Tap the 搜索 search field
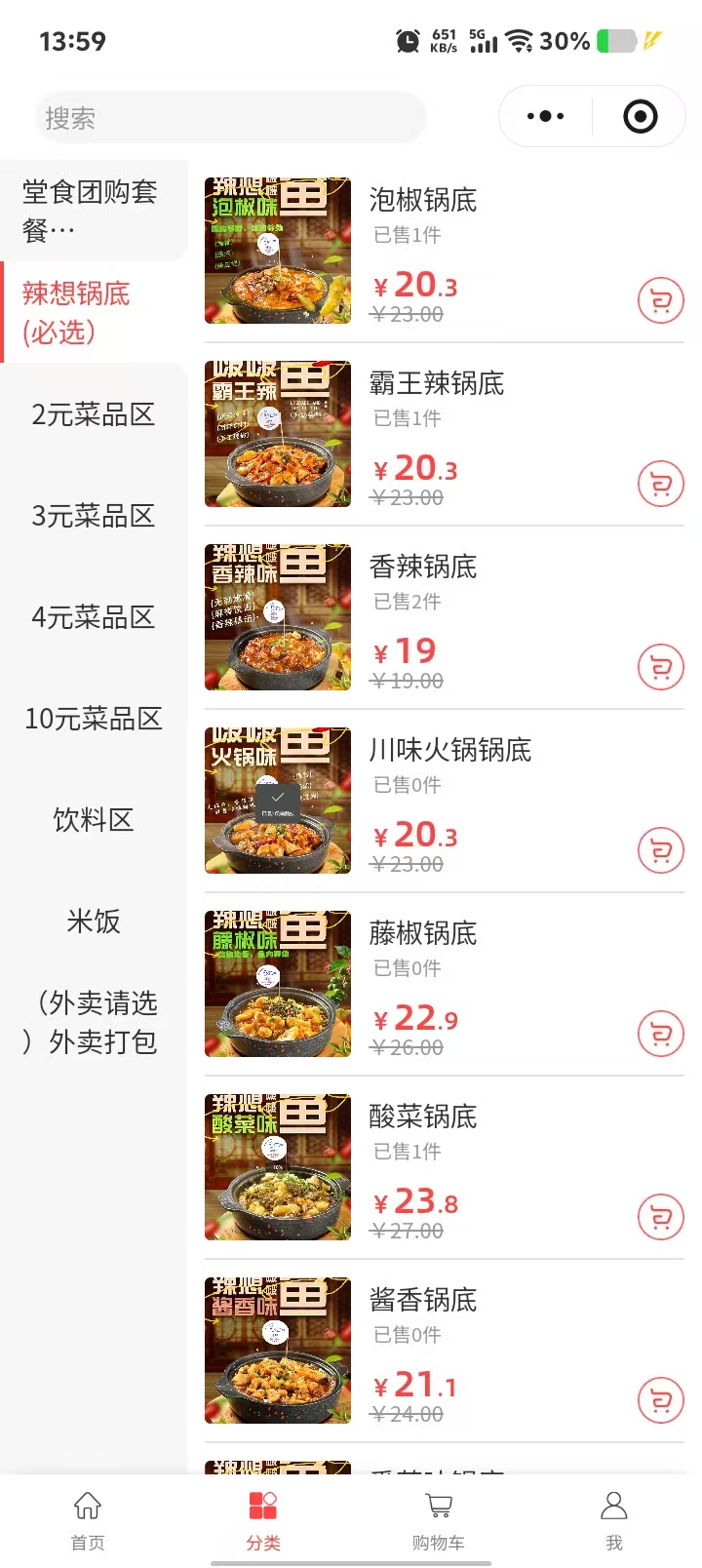702x1568 pixels. (x=230, y=118)
